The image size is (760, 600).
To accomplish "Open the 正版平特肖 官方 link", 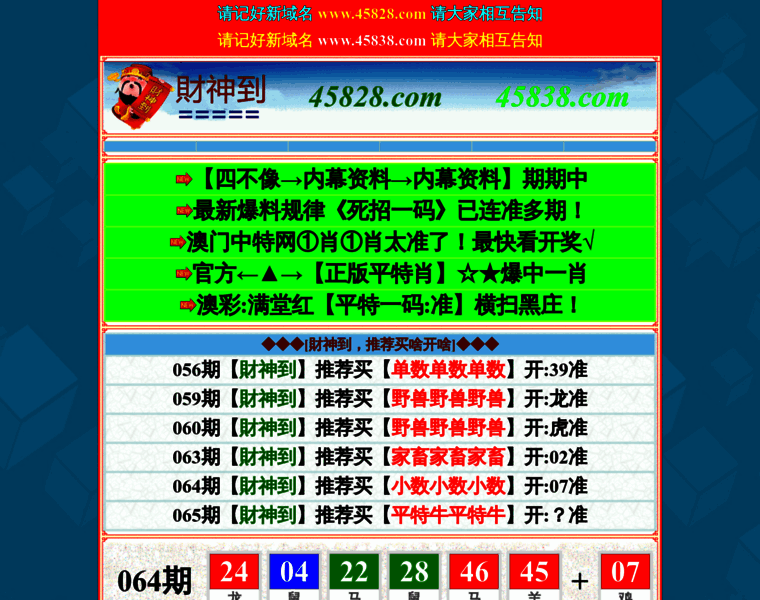I will click(x=389, y=274).
